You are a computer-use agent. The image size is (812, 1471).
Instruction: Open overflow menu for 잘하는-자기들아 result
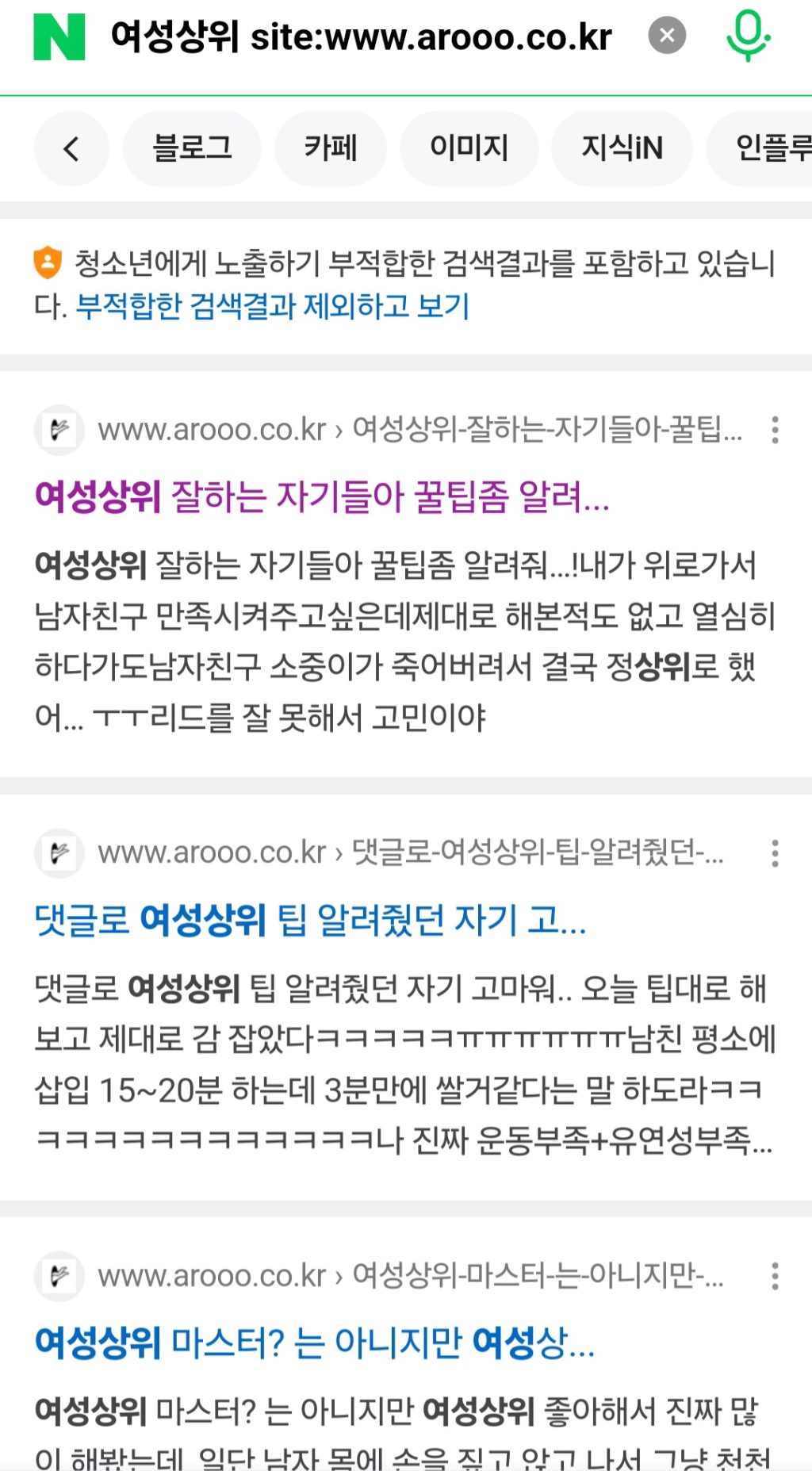pos(775,430)
